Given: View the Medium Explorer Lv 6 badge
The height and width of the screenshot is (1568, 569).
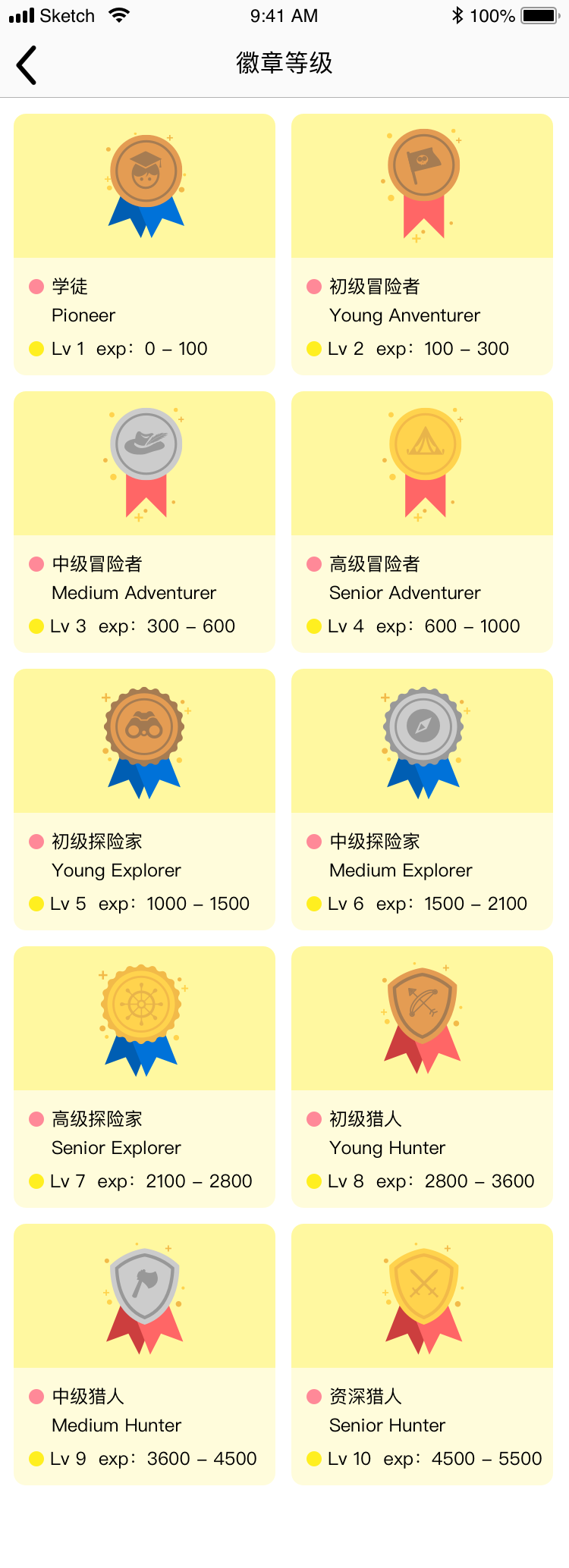Looking at the screenshot, I should (x=422, y=799).
